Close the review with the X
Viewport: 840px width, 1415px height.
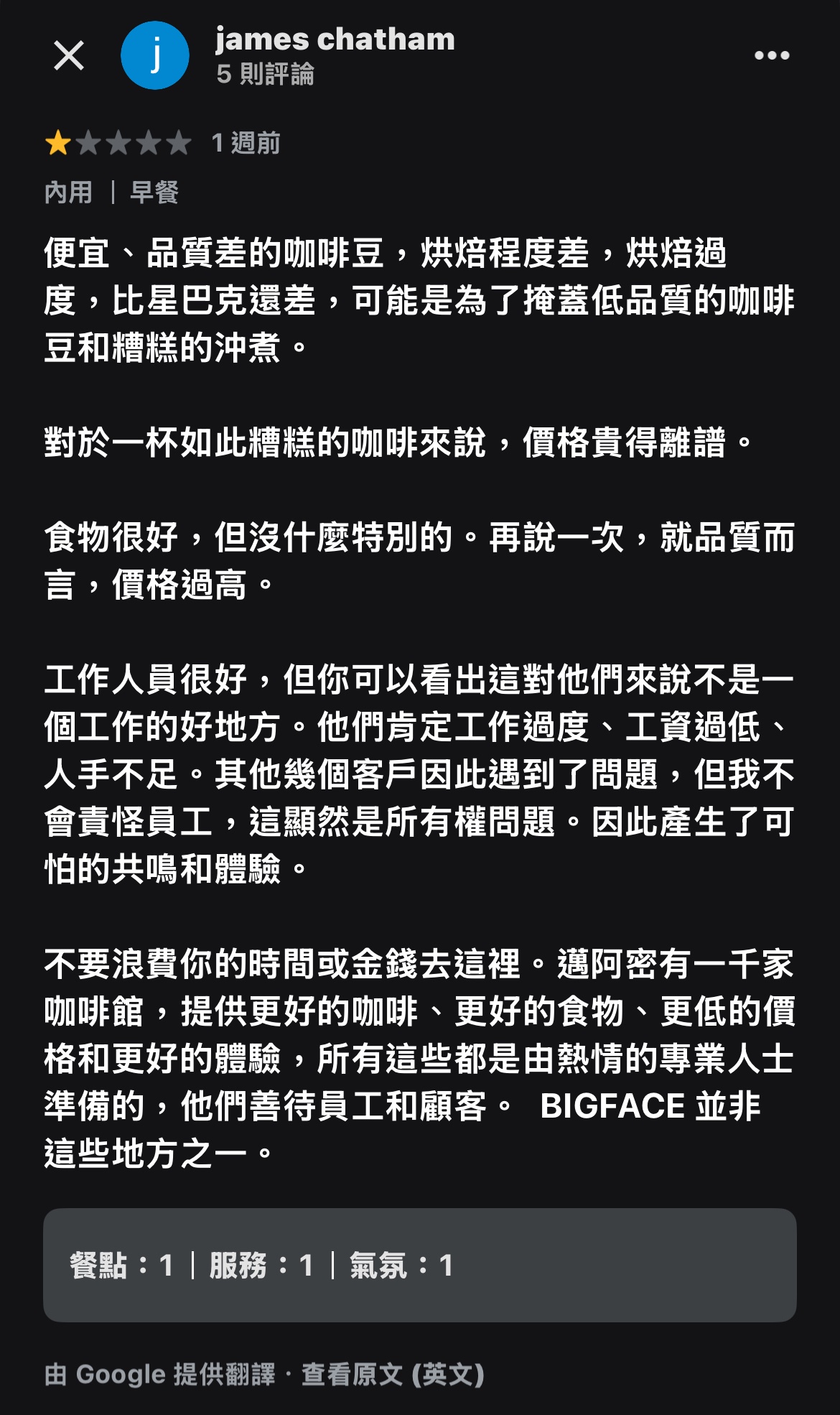pyautogui.click(x=69, y=55)
